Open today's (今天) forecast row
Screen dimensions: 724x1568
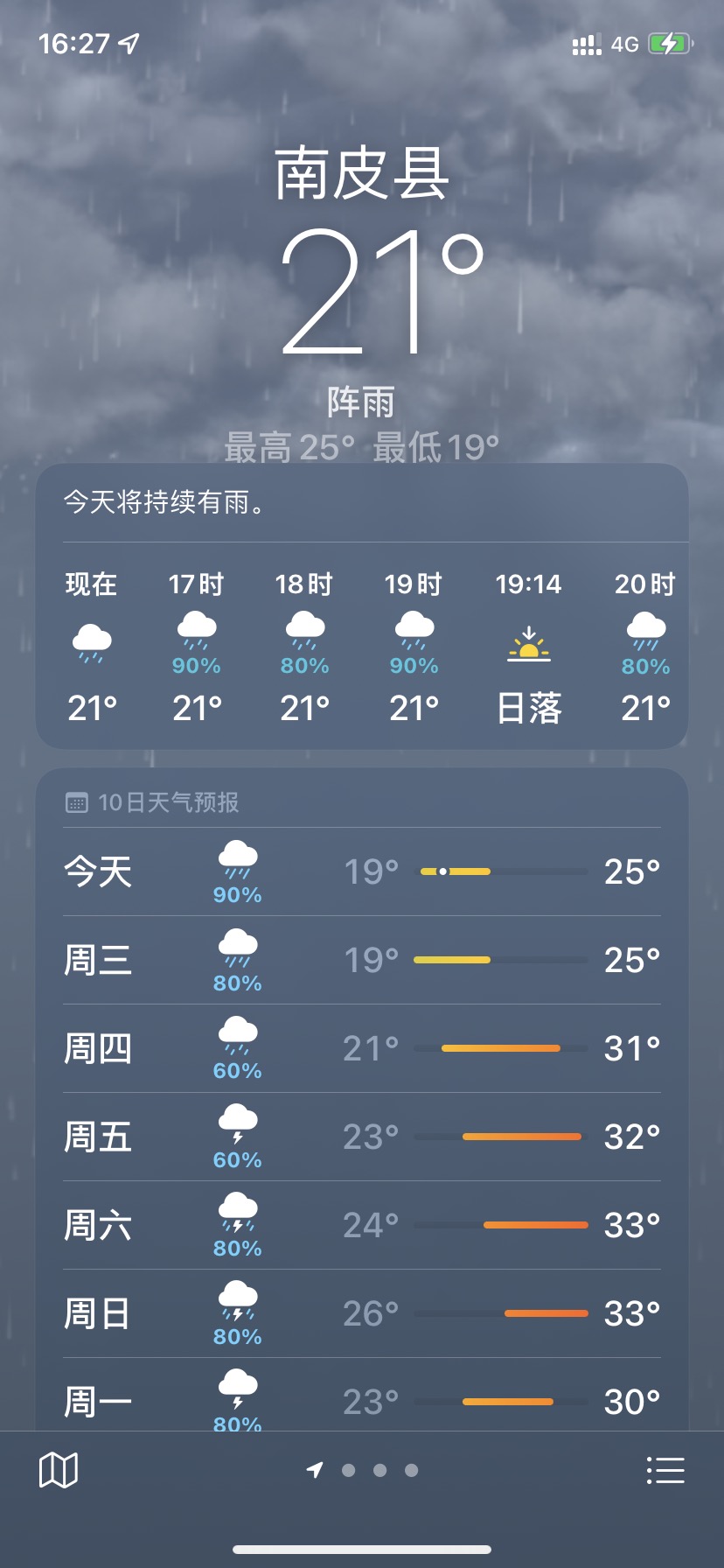(x=362, y=871)
